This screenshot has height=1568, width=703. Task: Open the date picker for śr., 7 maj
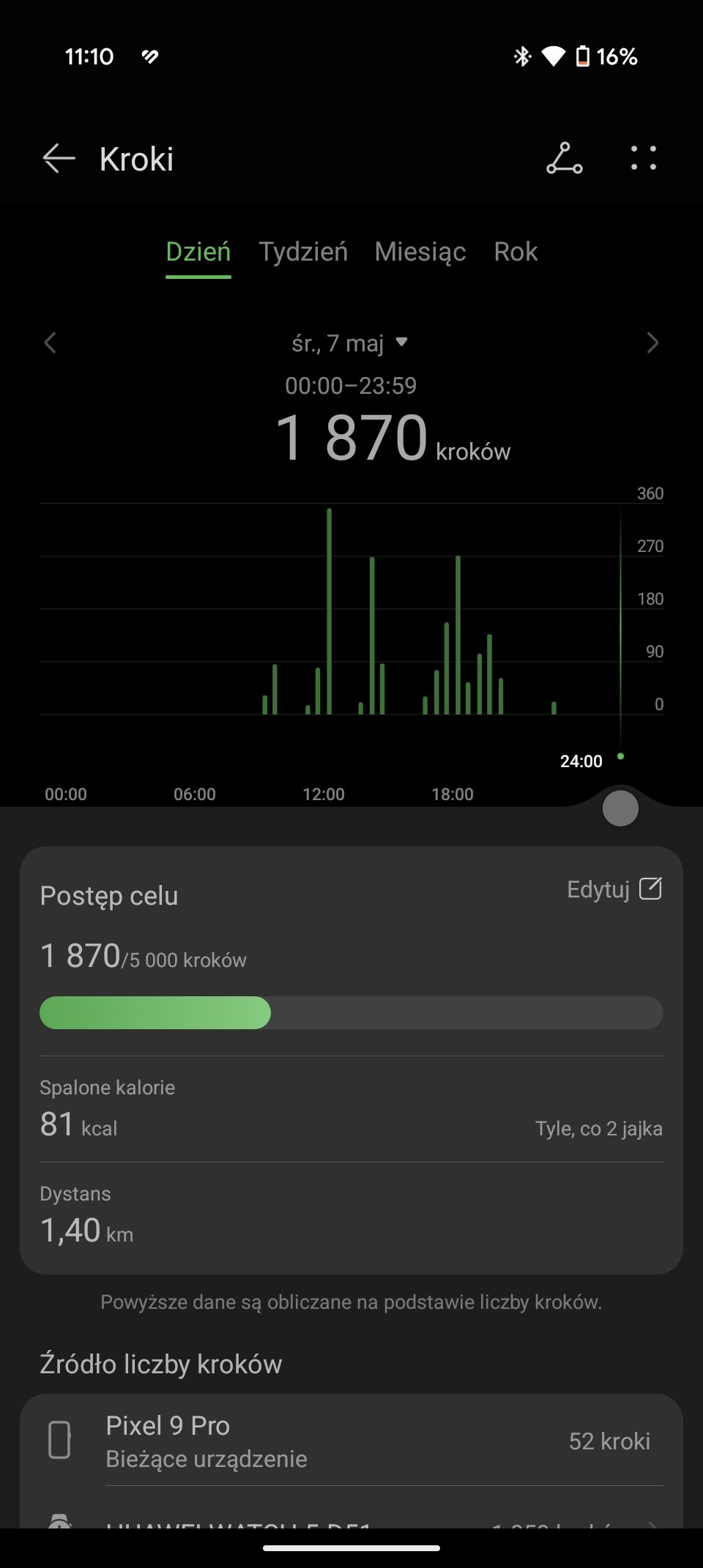click(350, 343)
